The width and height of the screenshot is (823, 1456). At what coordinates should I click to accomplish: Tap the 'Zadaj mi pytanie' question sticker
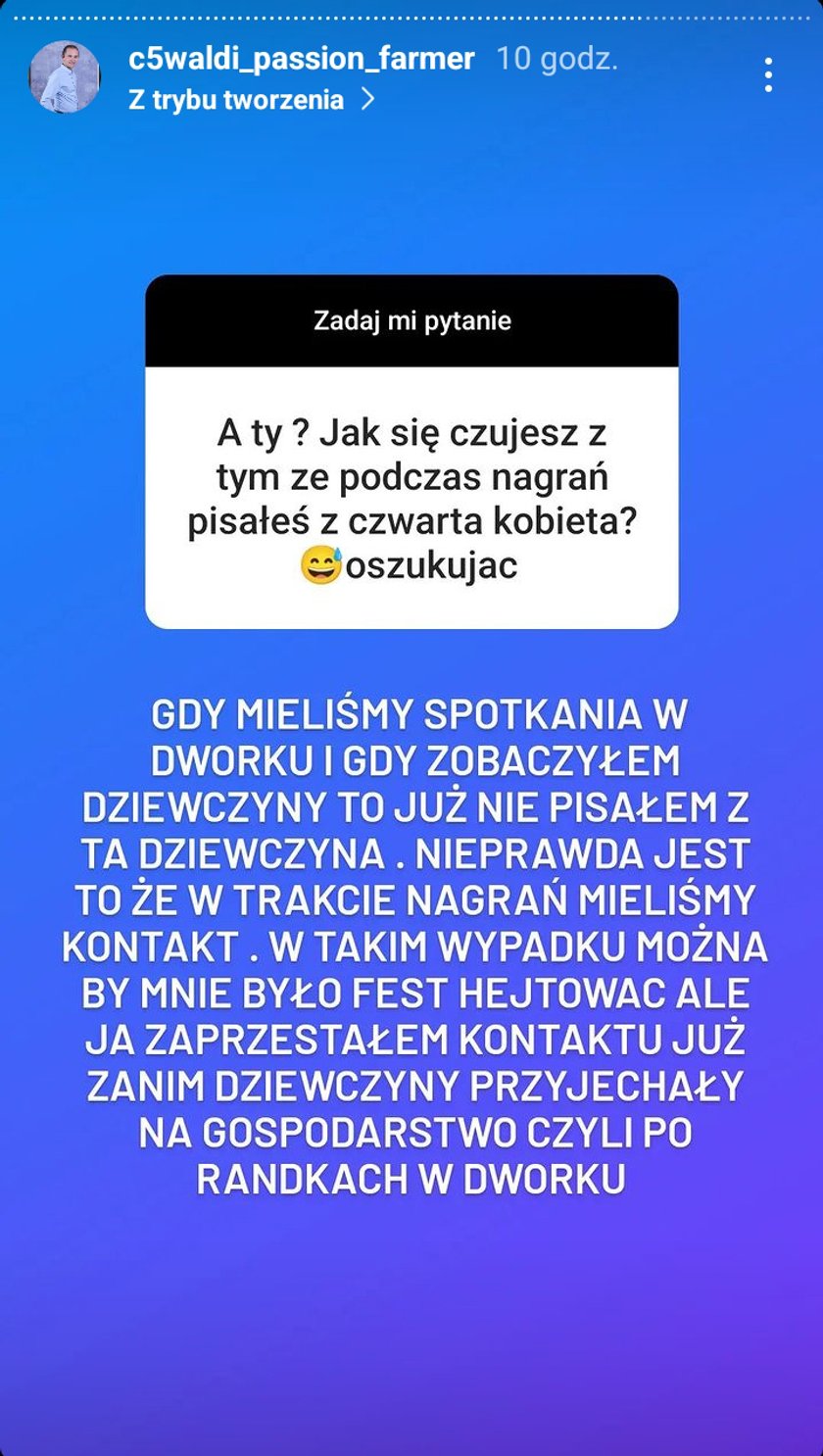click(x=411, y=452)
